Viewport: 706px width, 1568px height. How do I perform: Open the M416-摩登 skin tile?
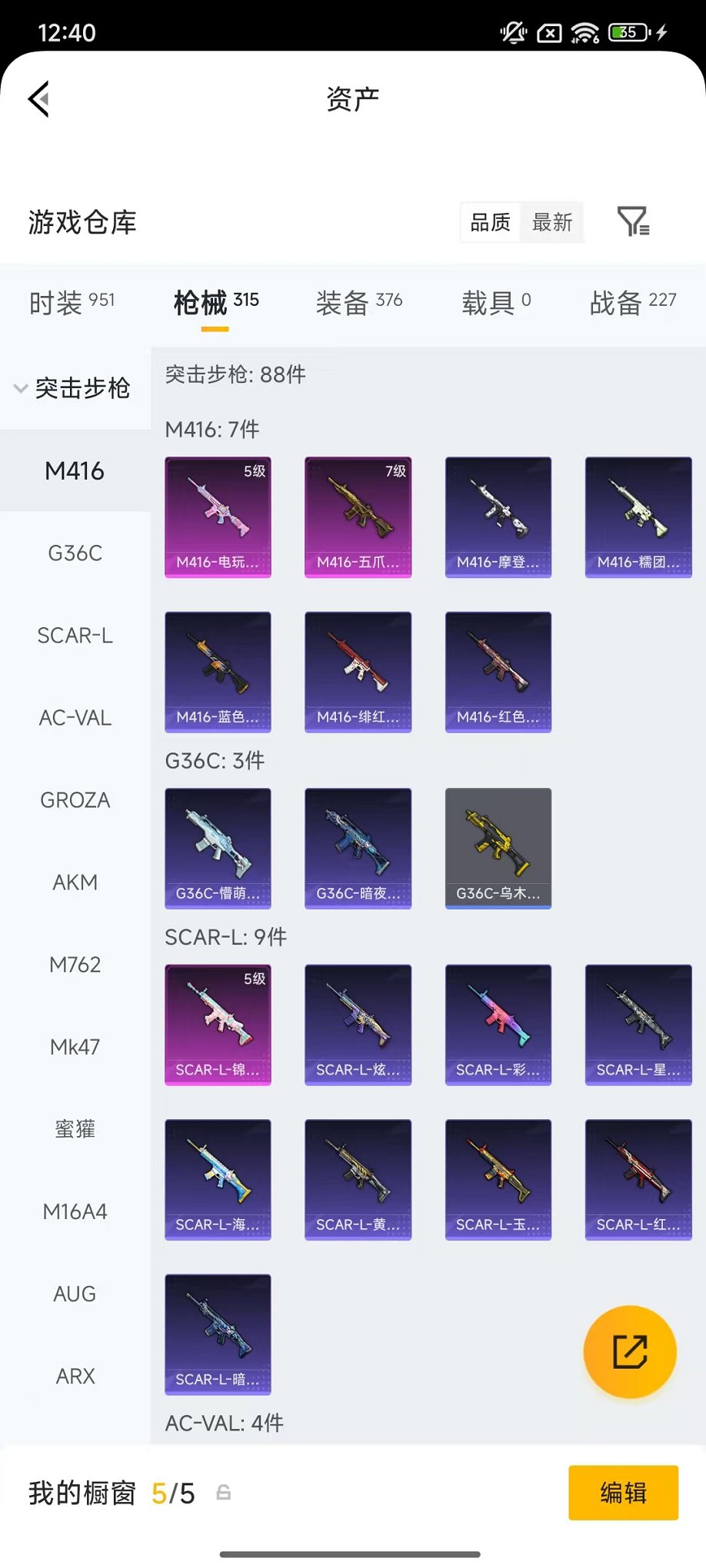click(x=498, y=517)
